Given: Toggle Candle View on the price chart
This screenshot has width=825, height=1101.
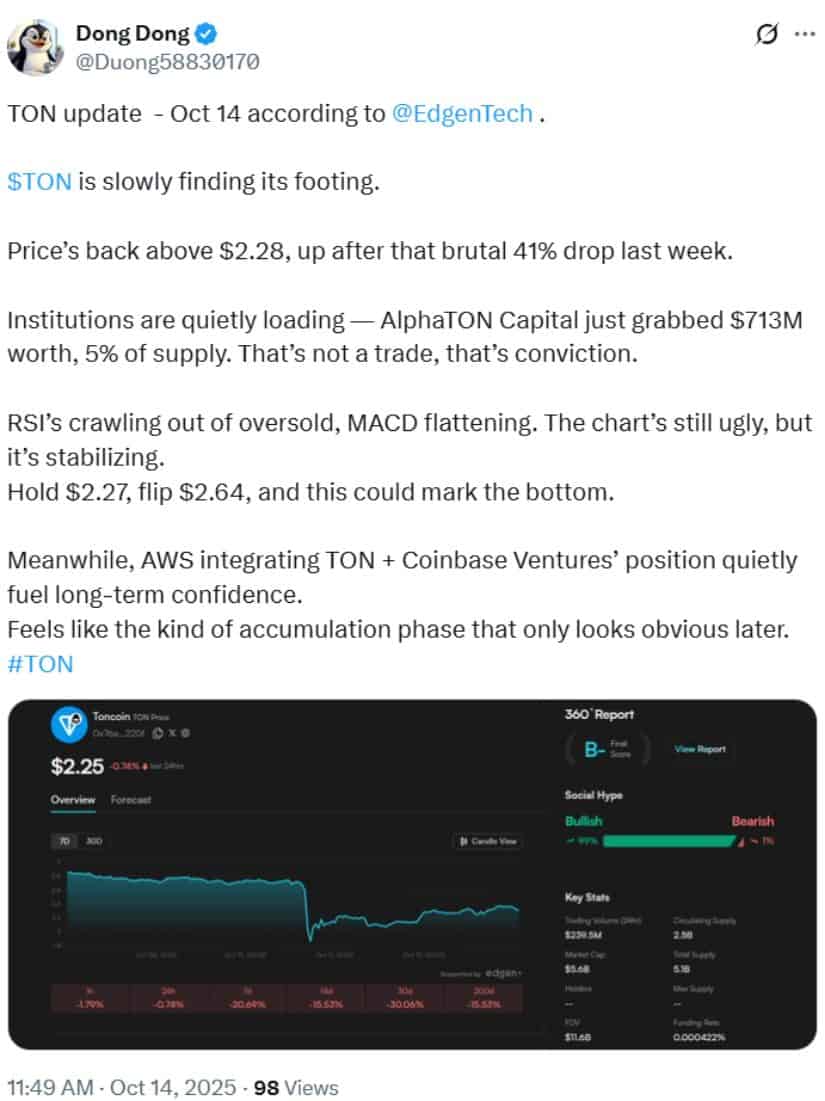Looking at the screenshot, I should click(x=489, y=841).
